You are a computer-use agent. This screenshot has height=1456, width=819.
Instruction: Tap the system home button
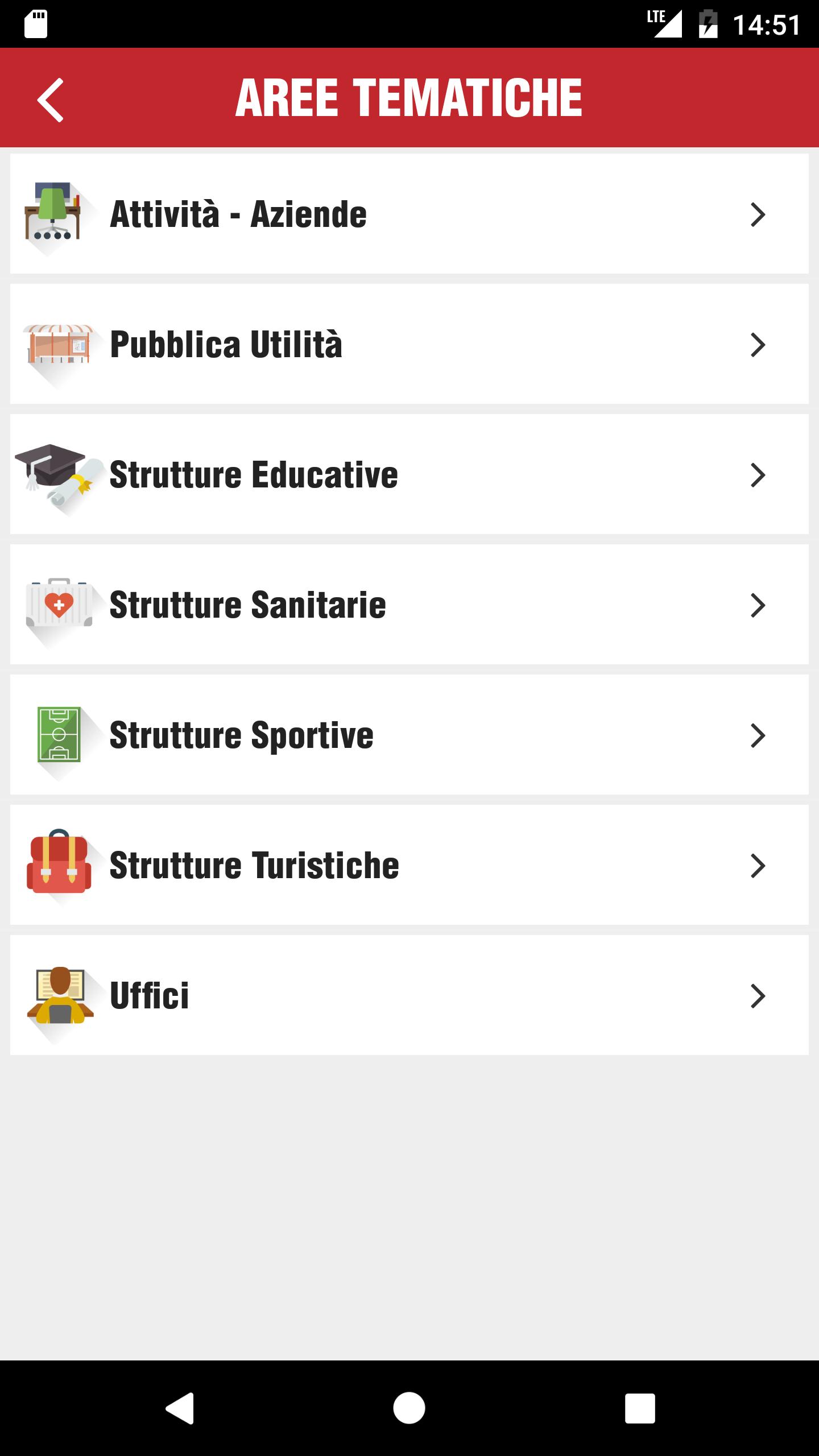point(409,1408)
